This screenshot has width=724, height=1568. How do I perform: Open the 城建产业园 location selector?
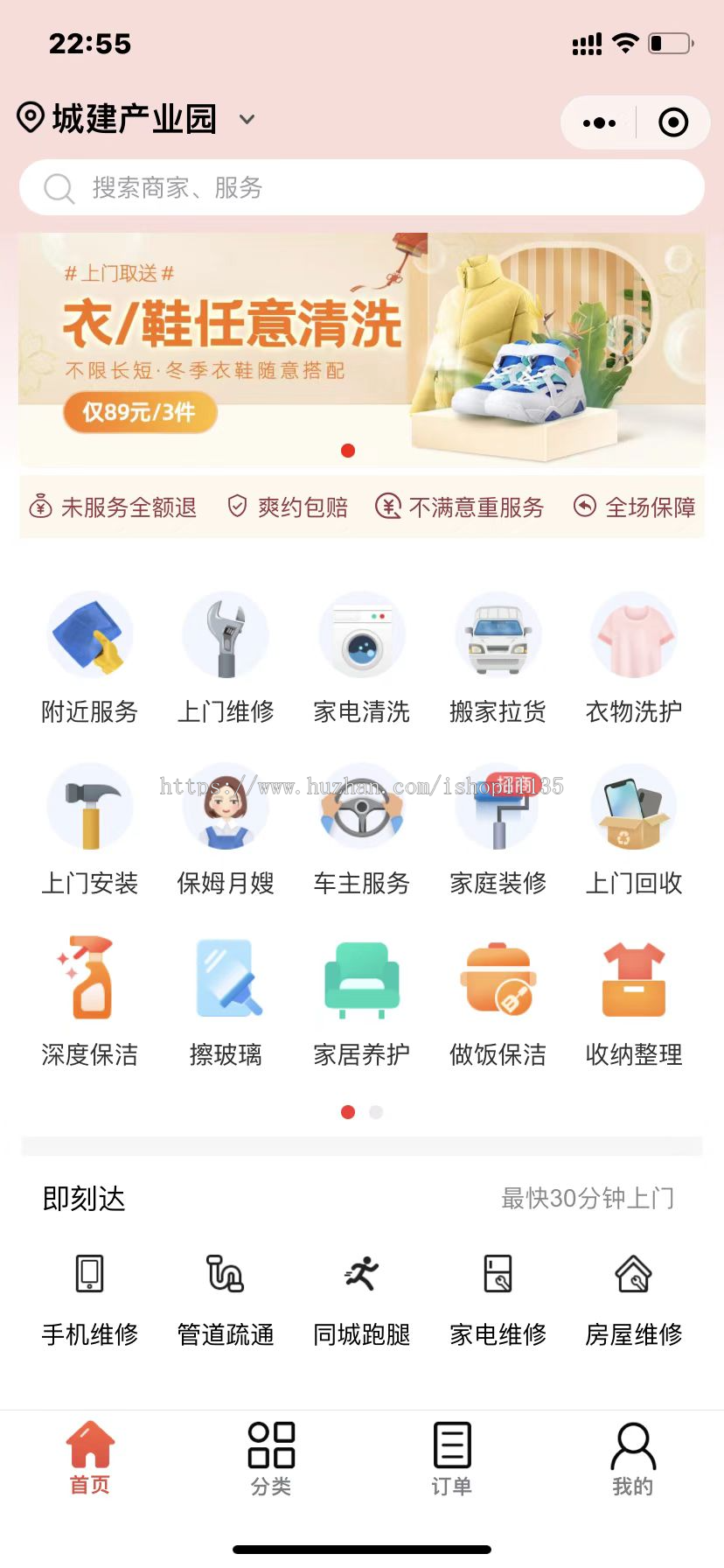(136, 119)
